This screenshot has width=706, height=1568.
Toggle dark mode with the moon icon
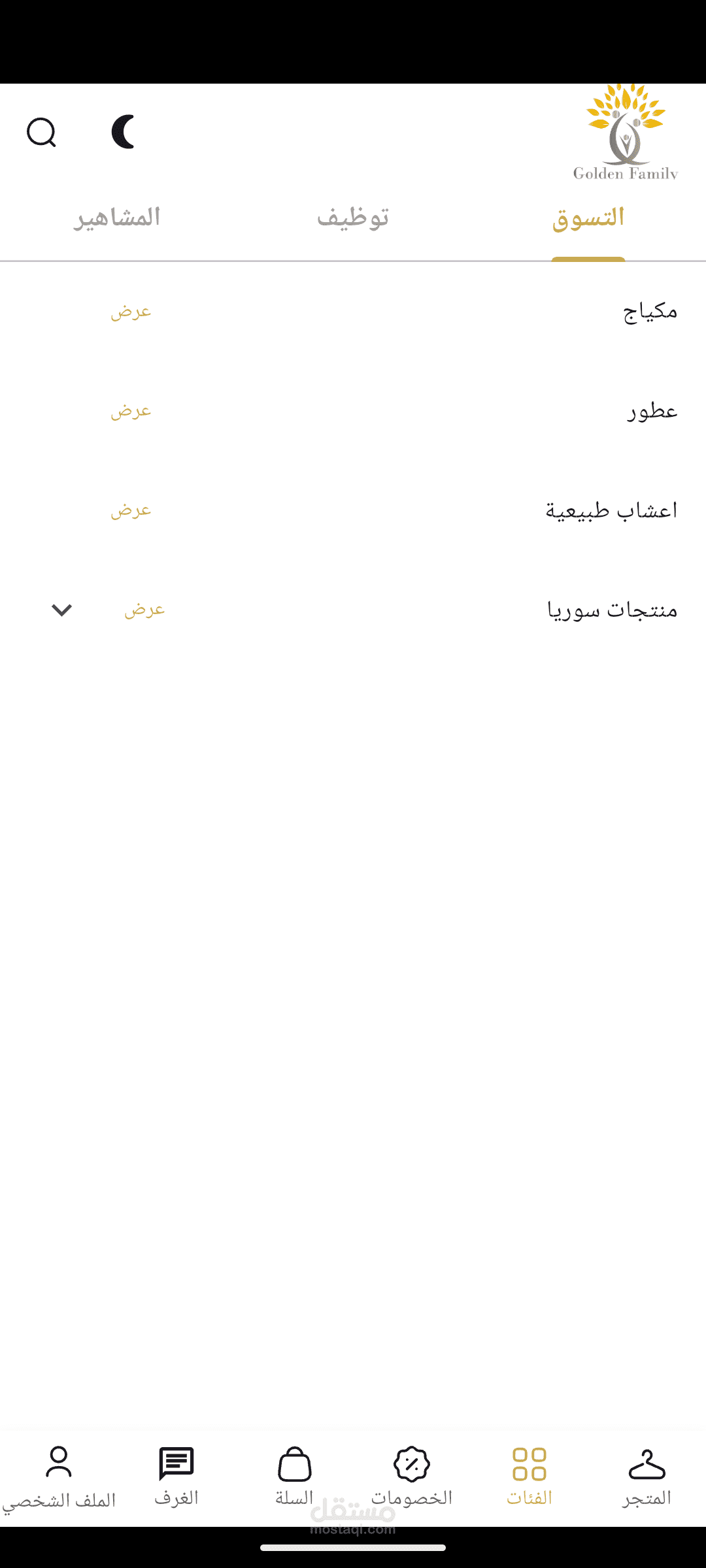(x=124, y=132)
